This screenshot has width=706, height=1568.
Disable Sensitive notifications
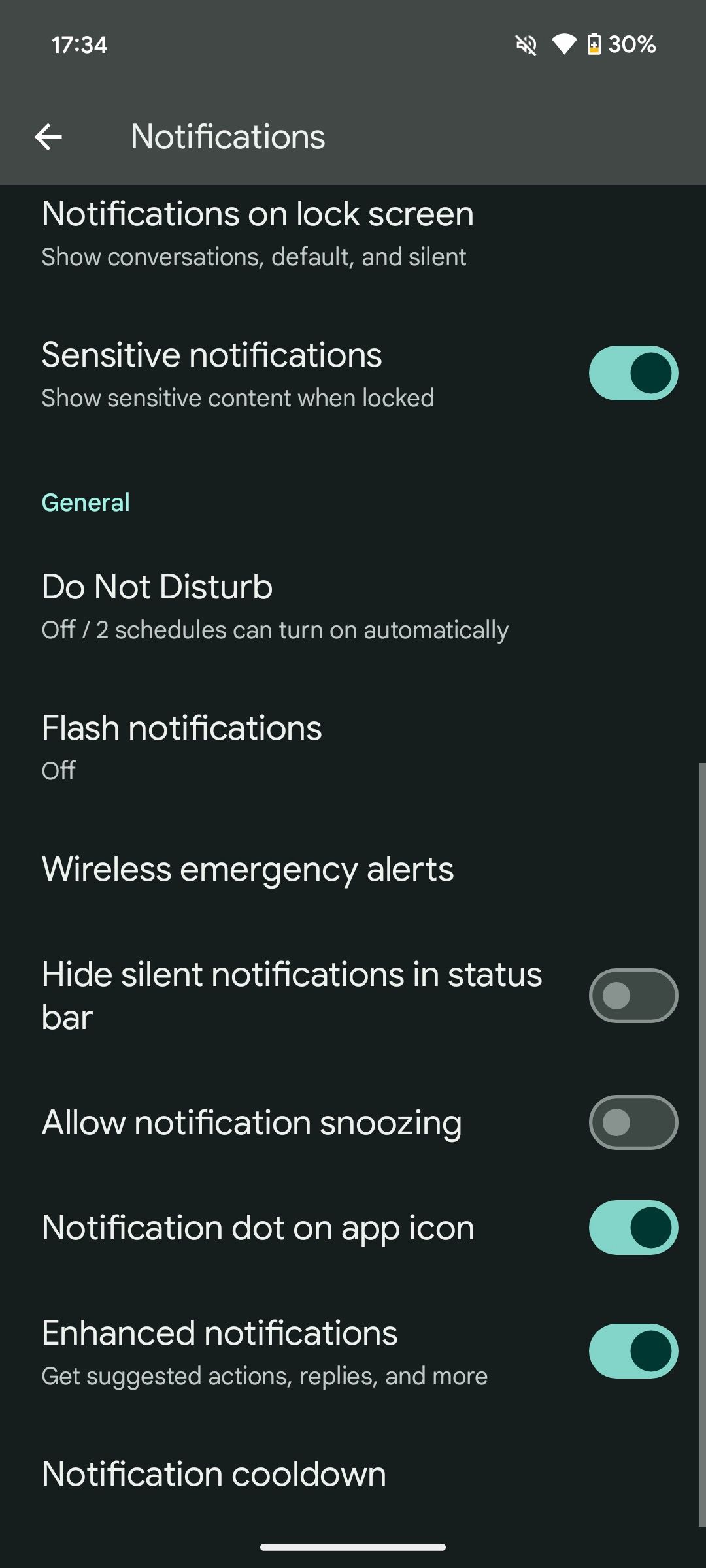(632, 372)
